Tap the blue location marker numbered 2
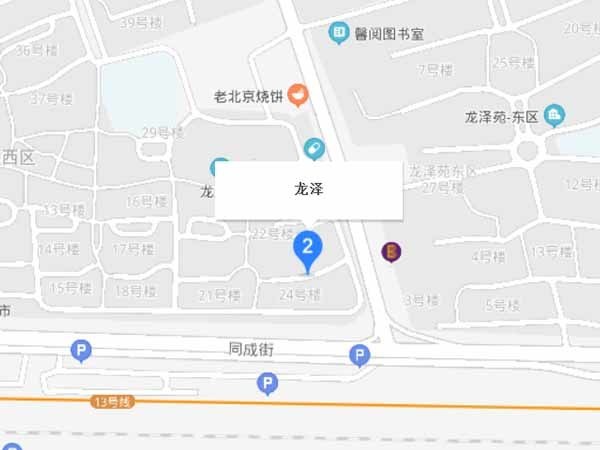Image resolution: width=600 pixels, height=450 pixels. [x=308, y=247]
